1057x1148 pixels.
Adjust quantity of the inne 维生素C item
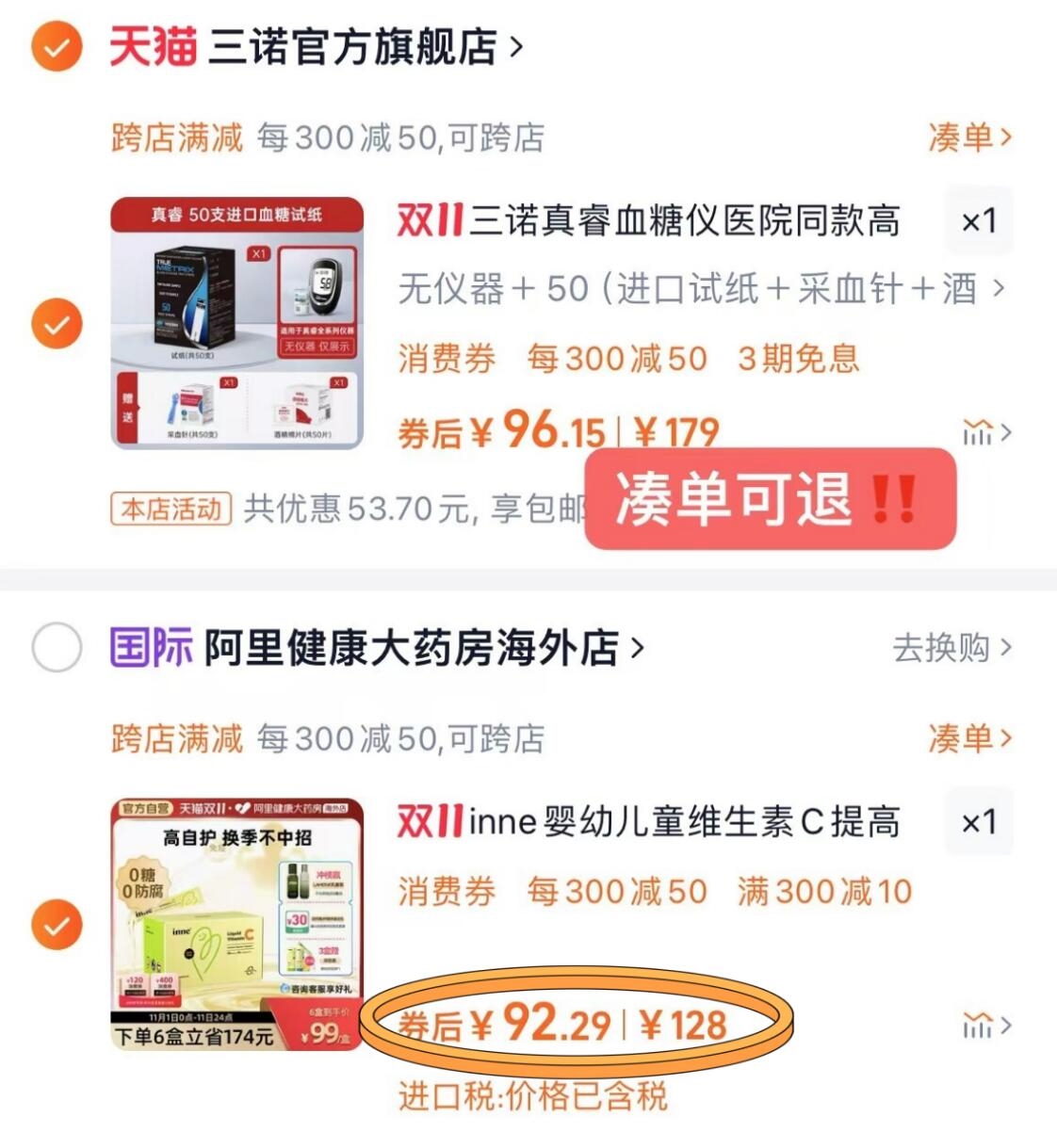pos(978,822)
